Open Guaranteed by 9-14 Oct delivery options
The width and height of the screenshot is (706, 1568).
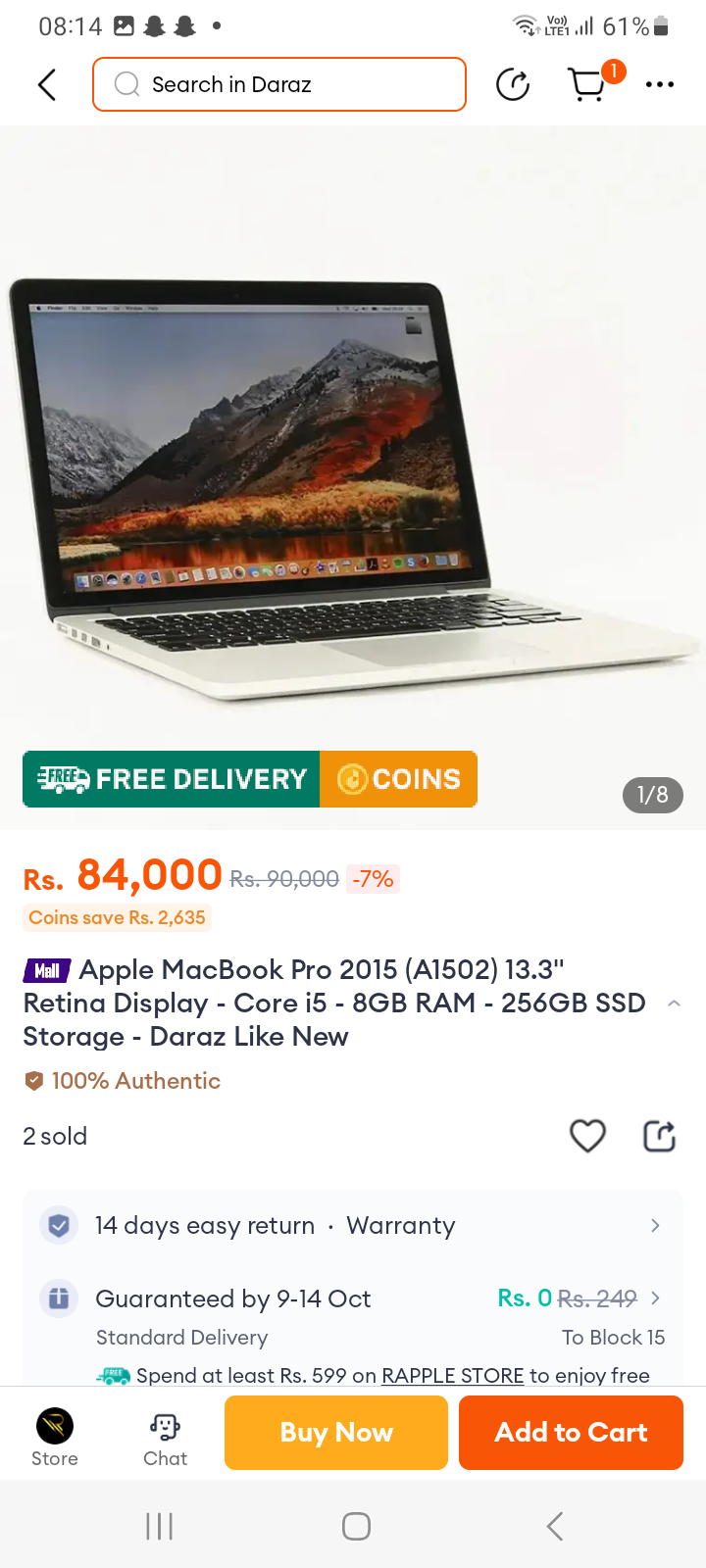coord(353,1299)
